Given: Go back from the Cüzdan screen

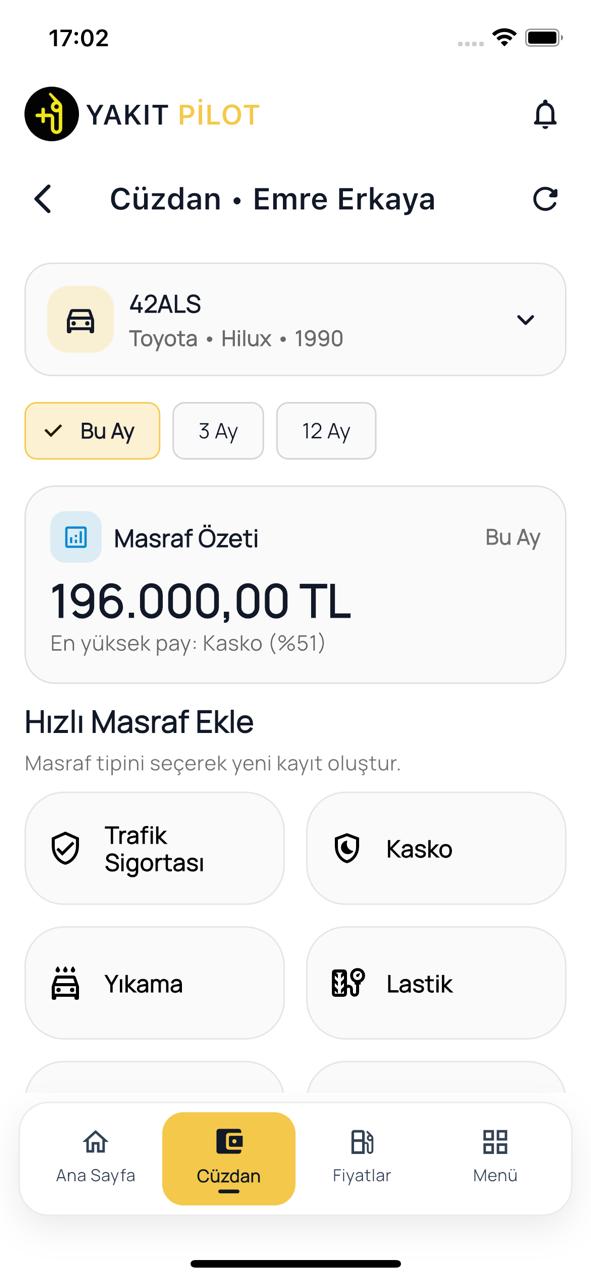Looking at the screenshot, I should pyautogui.click(x=43, y=199).
